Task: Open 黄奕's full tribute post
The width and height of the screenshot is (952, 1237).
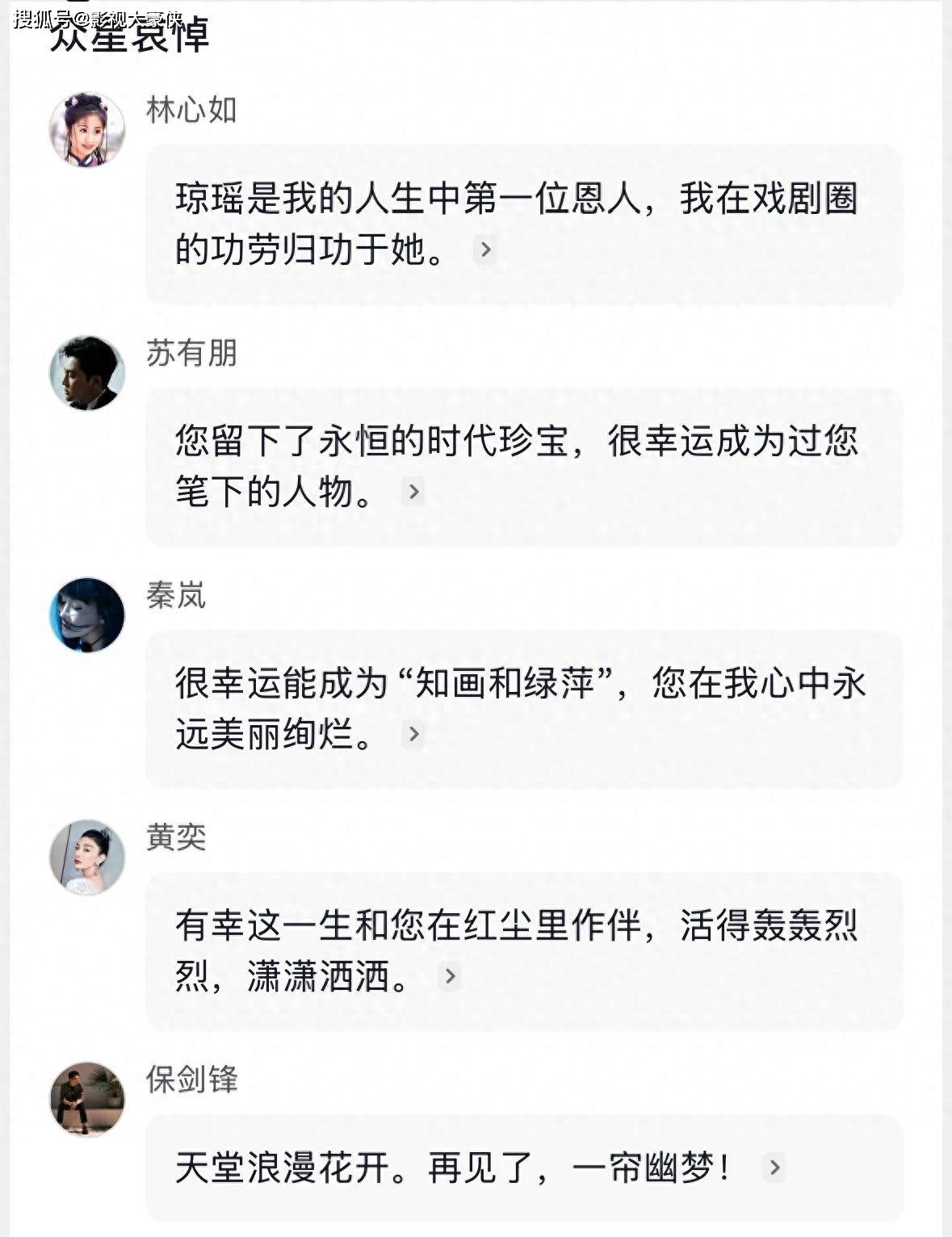Action: tap(450, 976)
